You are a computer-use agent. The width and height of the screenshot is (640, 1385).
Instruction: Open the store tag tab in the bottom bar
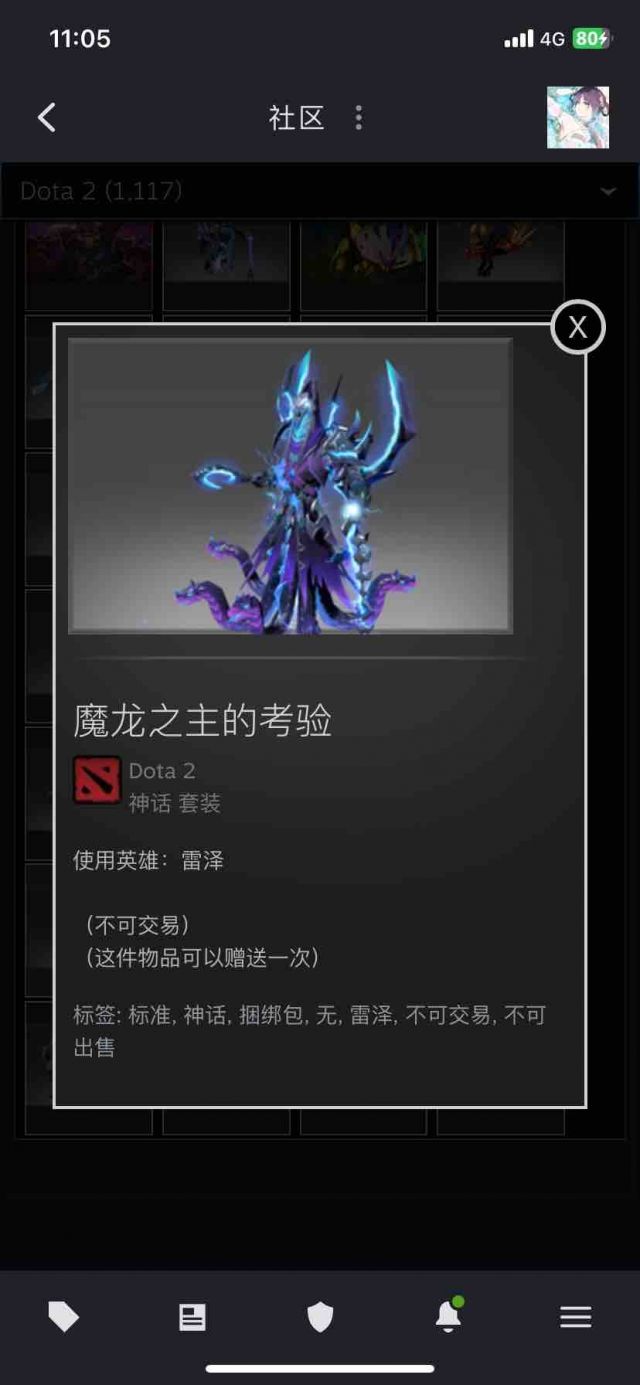(x=64, y=1317)
